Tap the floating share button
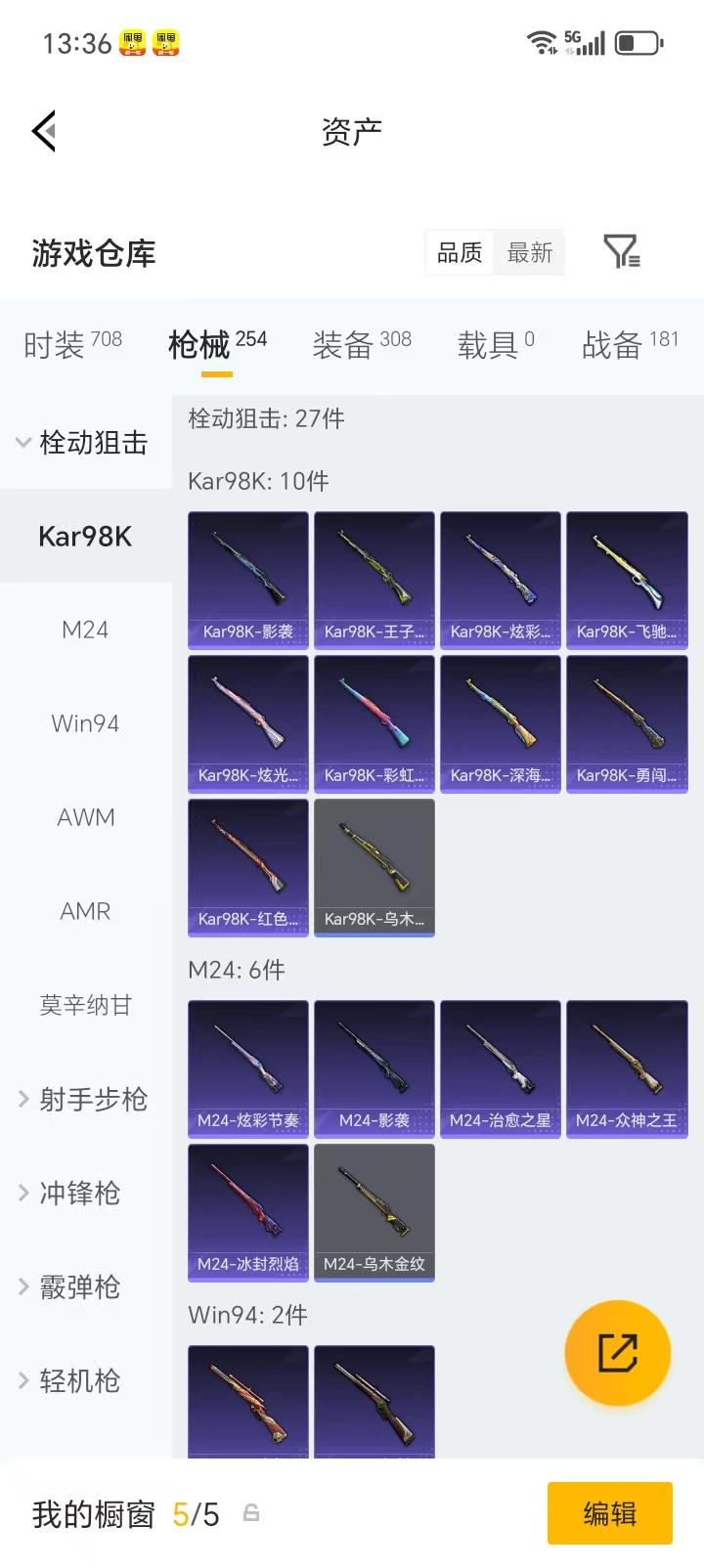This screenshot has height=1568, width=704. [618, 1353]
